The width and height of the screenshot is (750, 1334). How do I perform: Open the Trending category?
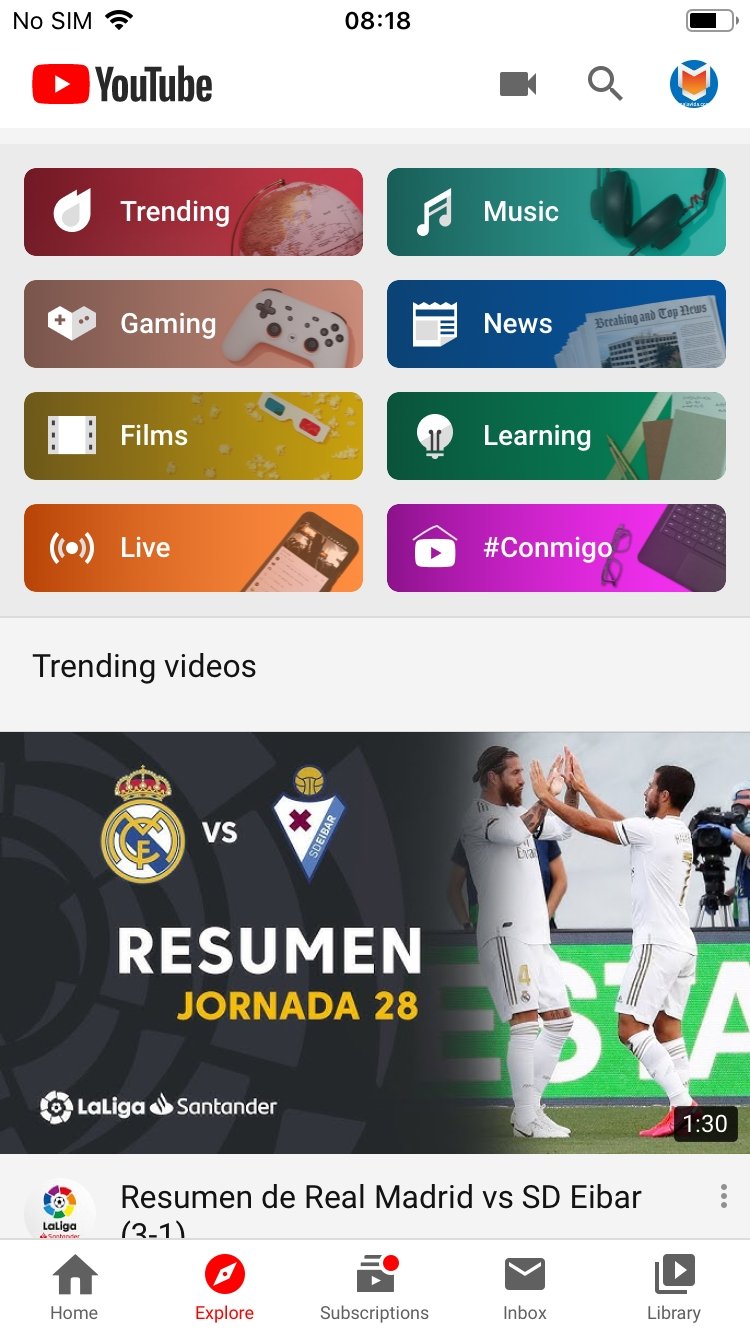(193, 212)
